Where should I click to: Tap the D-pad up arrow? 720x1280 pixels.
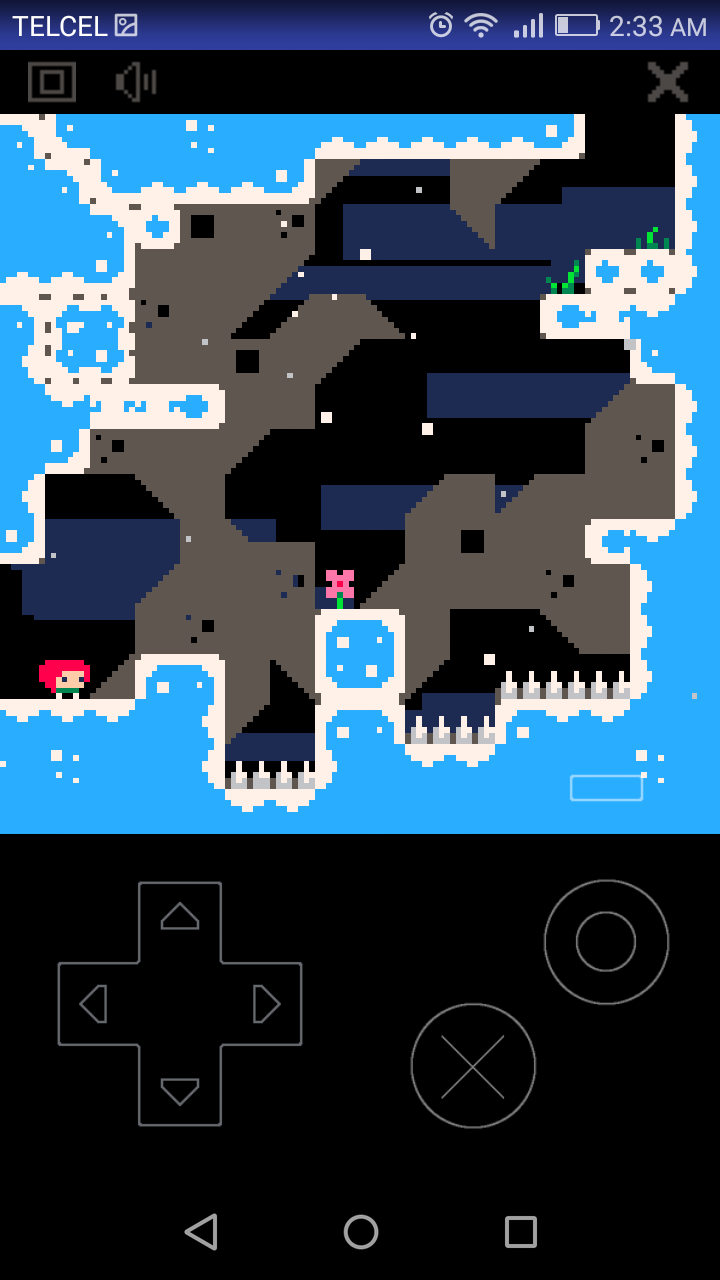[x=180, y=916]
